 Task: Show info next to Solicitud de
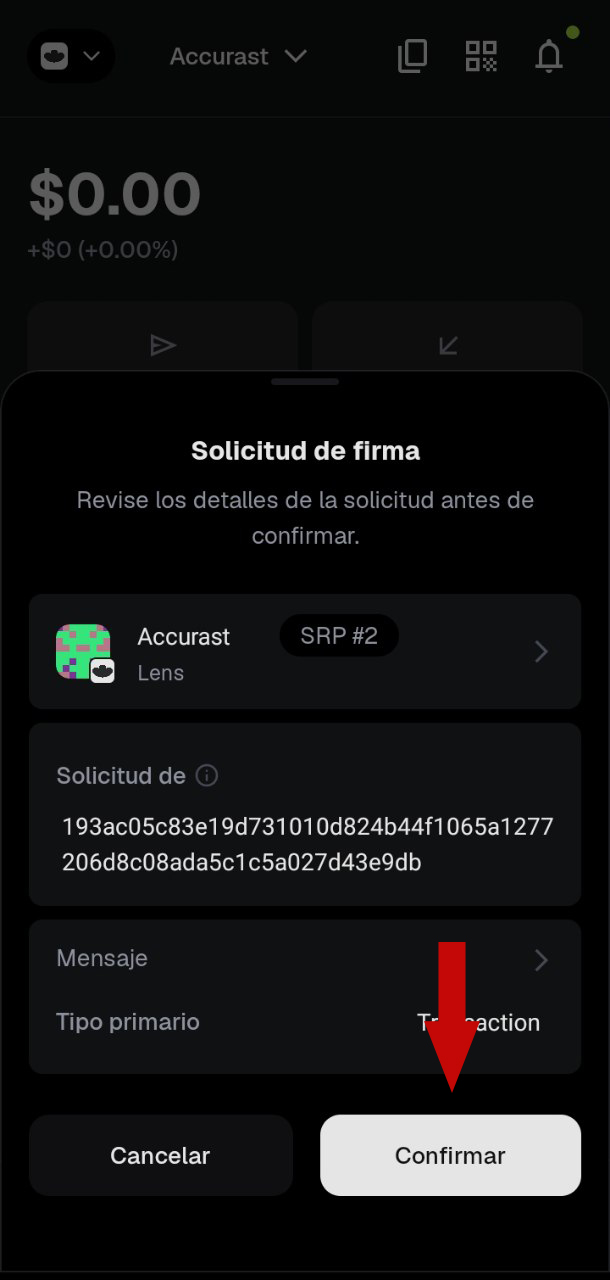pos(207,776)
